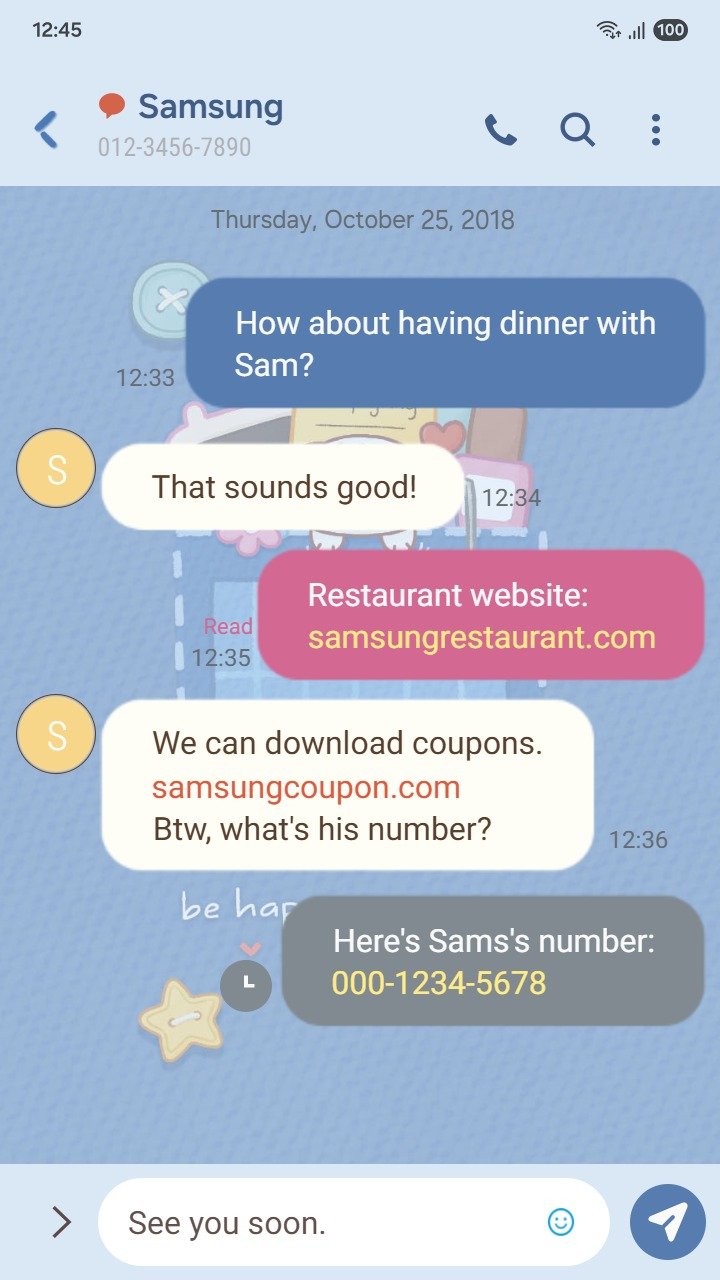Expand attachment options with the chevron

pos(61,1222)
